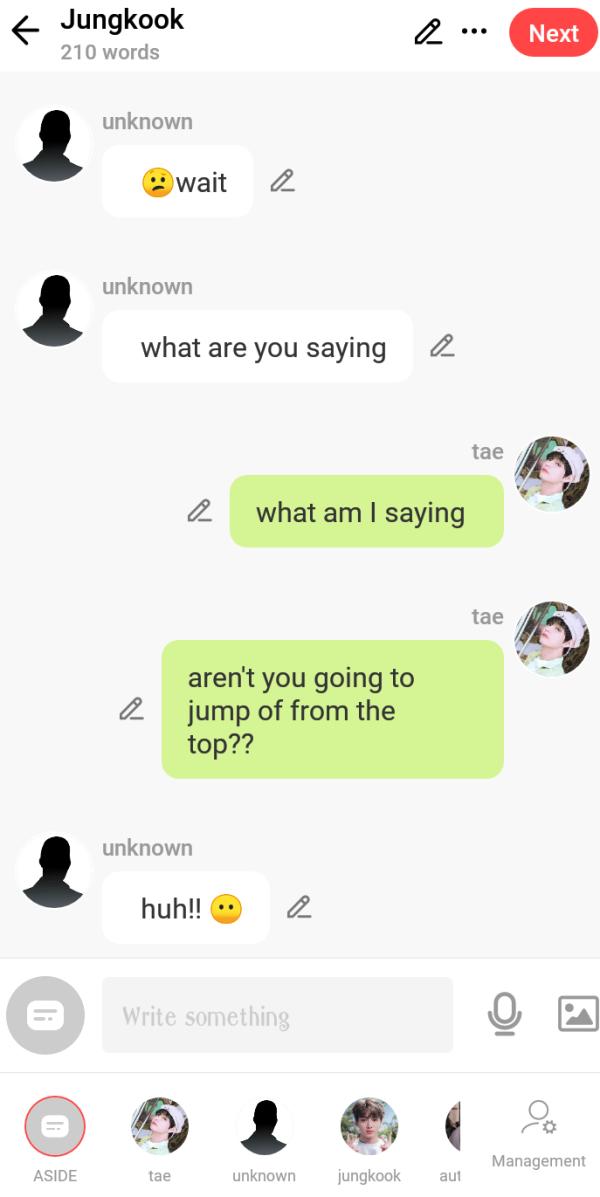Edit the 'aren't you going to jump' message
Screen dimensions: 600x1197
click(x=131, y=709)
